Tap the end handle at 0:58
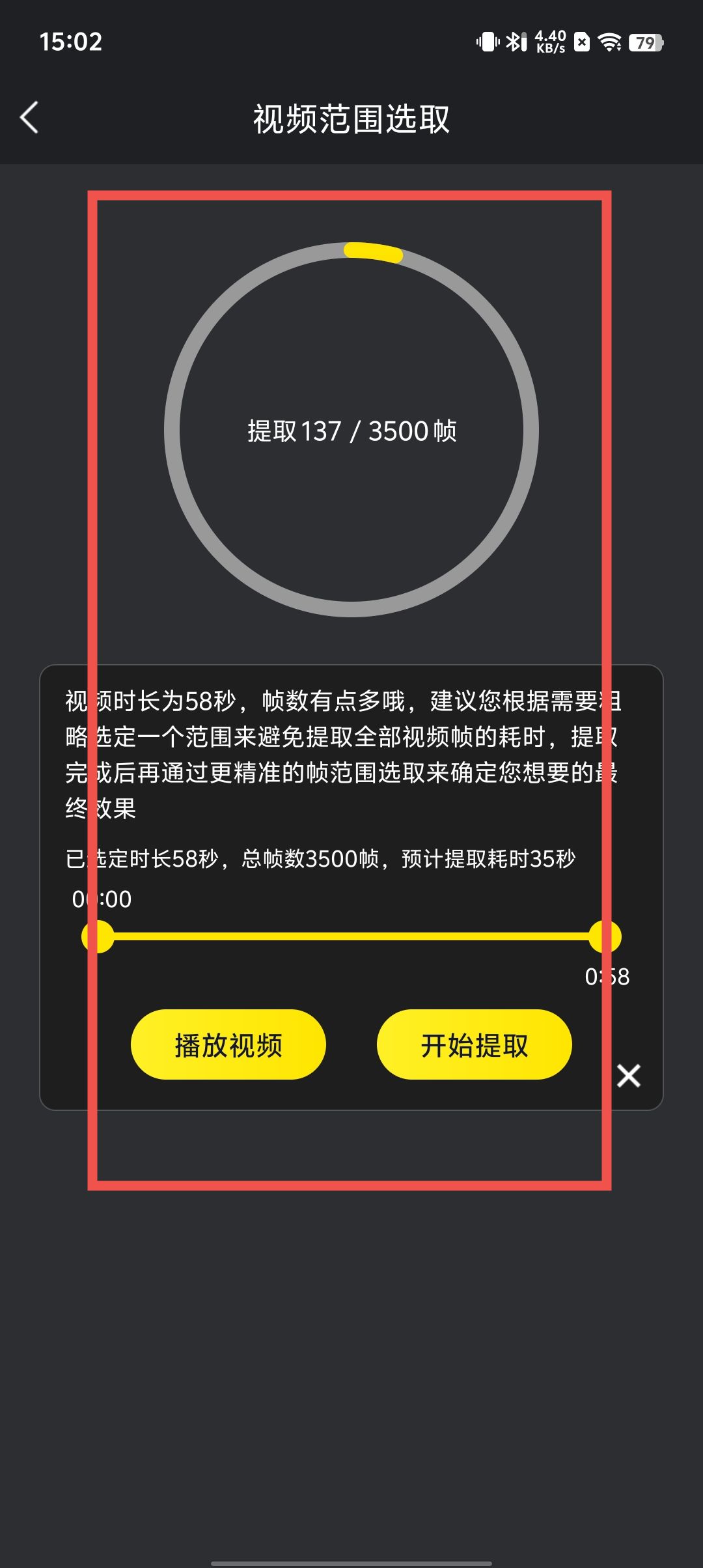The image size is (703, 1568). point(605,937)
